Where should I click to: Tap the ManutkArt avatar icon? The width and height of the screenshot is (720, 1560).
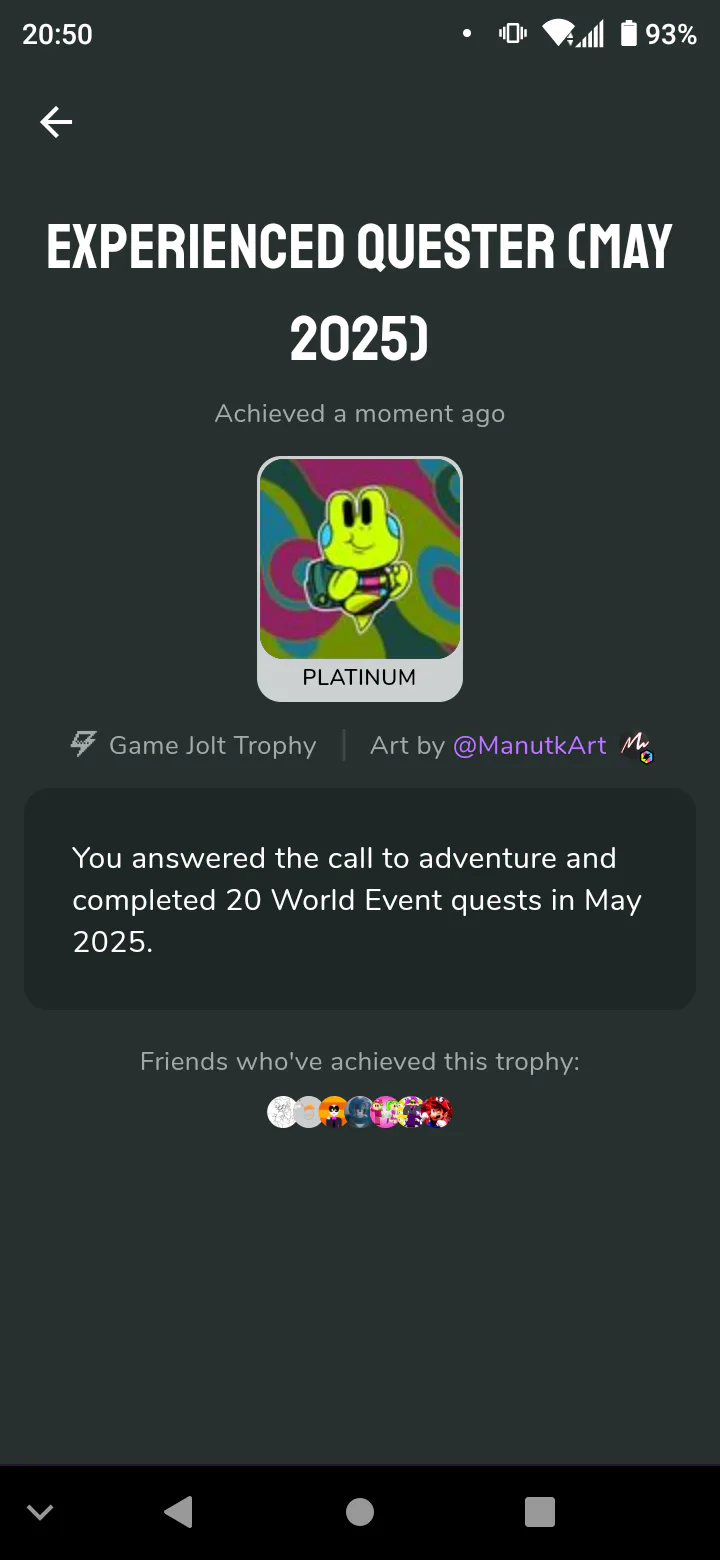coord(637,746)
